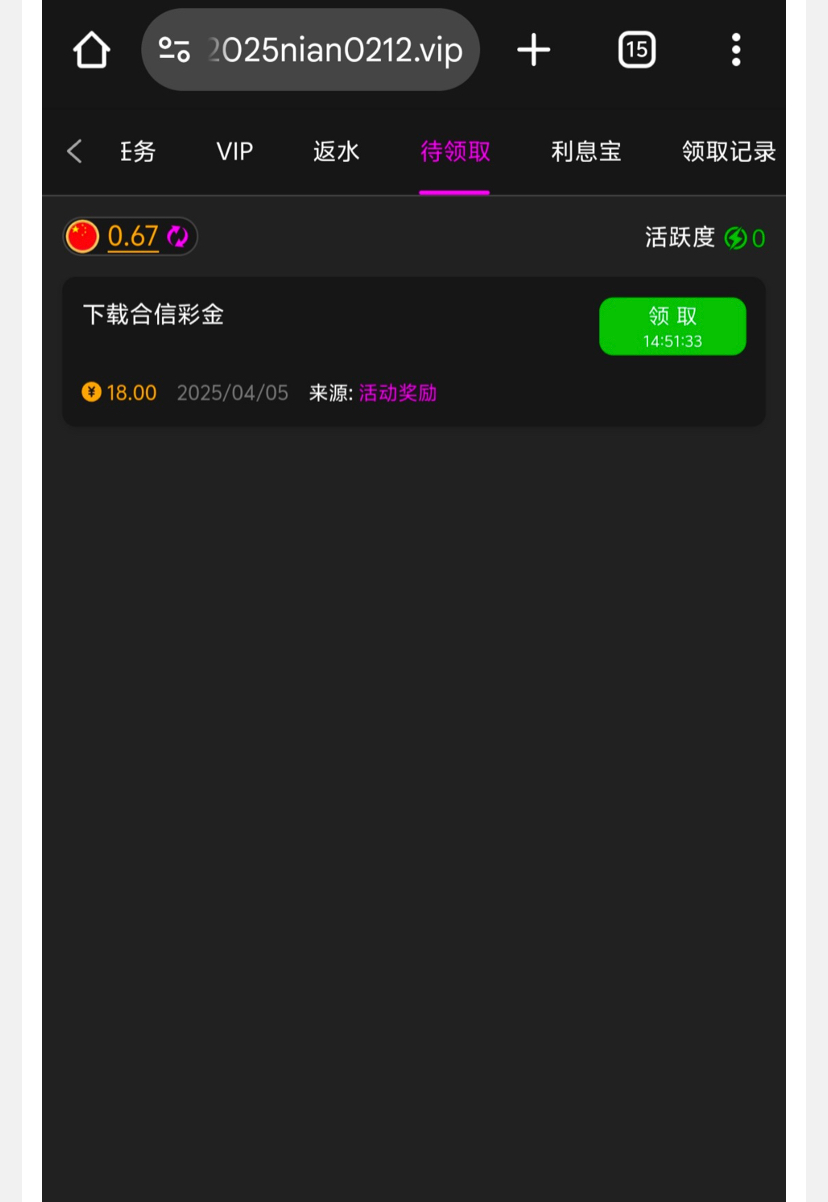Select the 待领取 tab

(x=455, y=152)
